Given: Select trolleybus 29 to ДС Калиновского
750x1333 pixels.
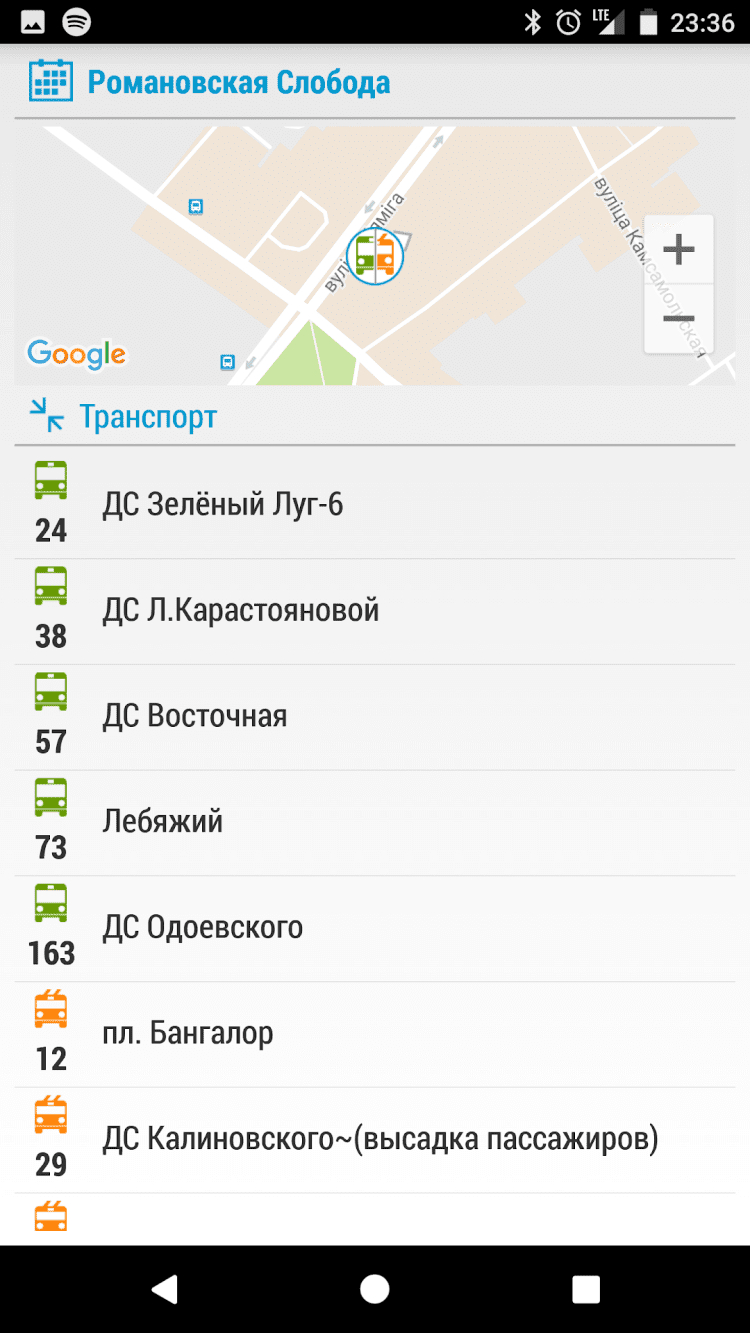Looking at the screenshot, I should click(x=374, y=1140).
